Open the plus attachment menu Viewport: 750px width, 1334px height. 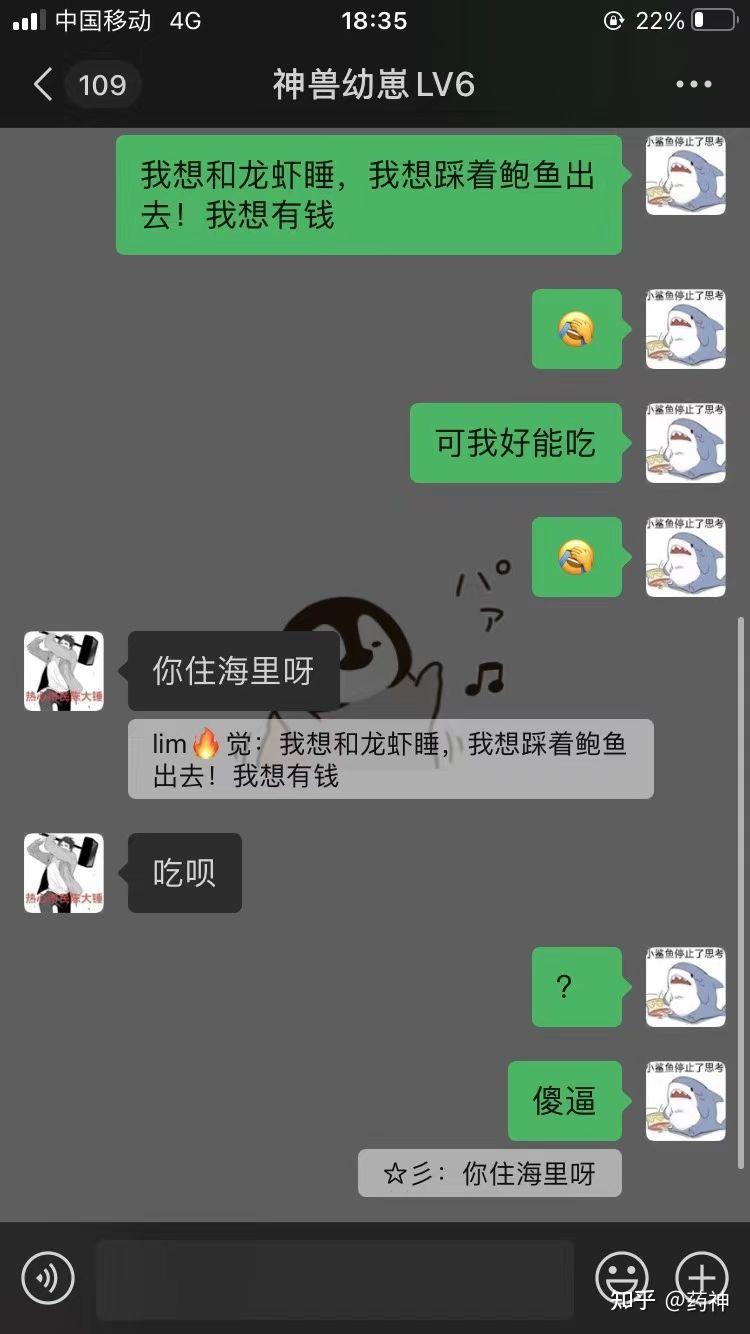[x=701, y=1277]
